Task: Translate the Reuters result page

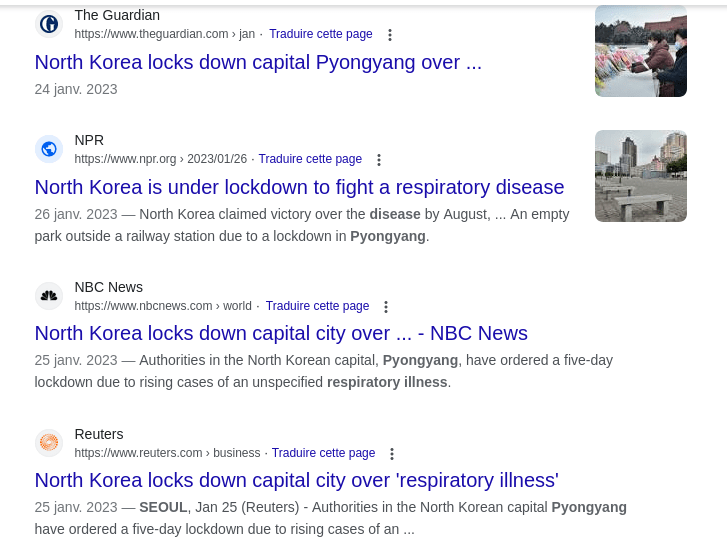Action: (x=323, y=453)
